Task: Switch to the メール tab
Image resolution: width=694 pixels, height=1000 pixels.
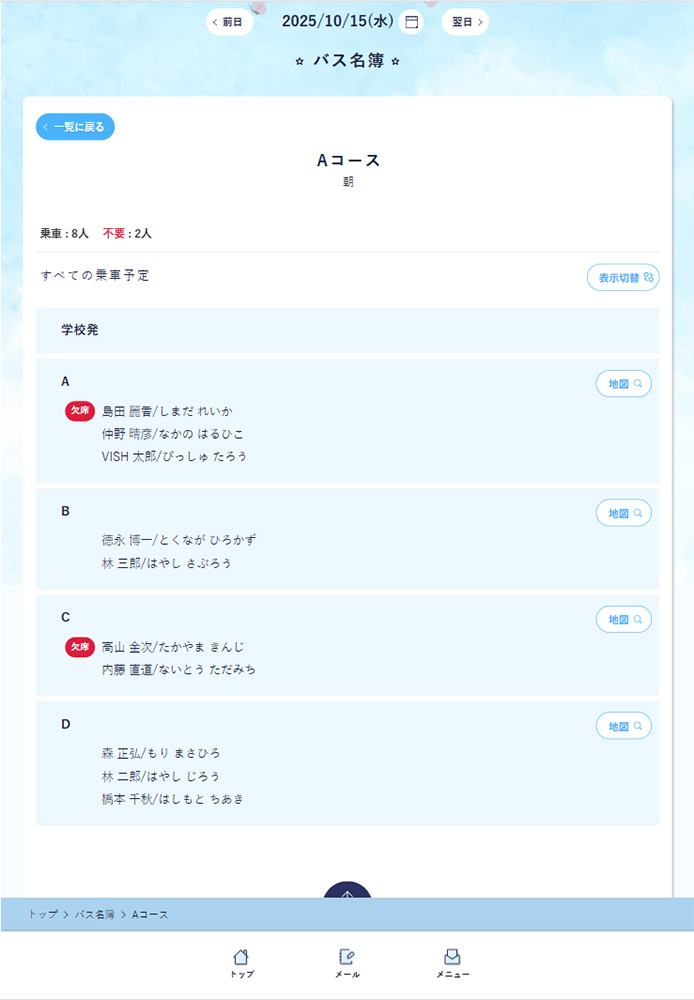Action: click(x=347, y=963)
